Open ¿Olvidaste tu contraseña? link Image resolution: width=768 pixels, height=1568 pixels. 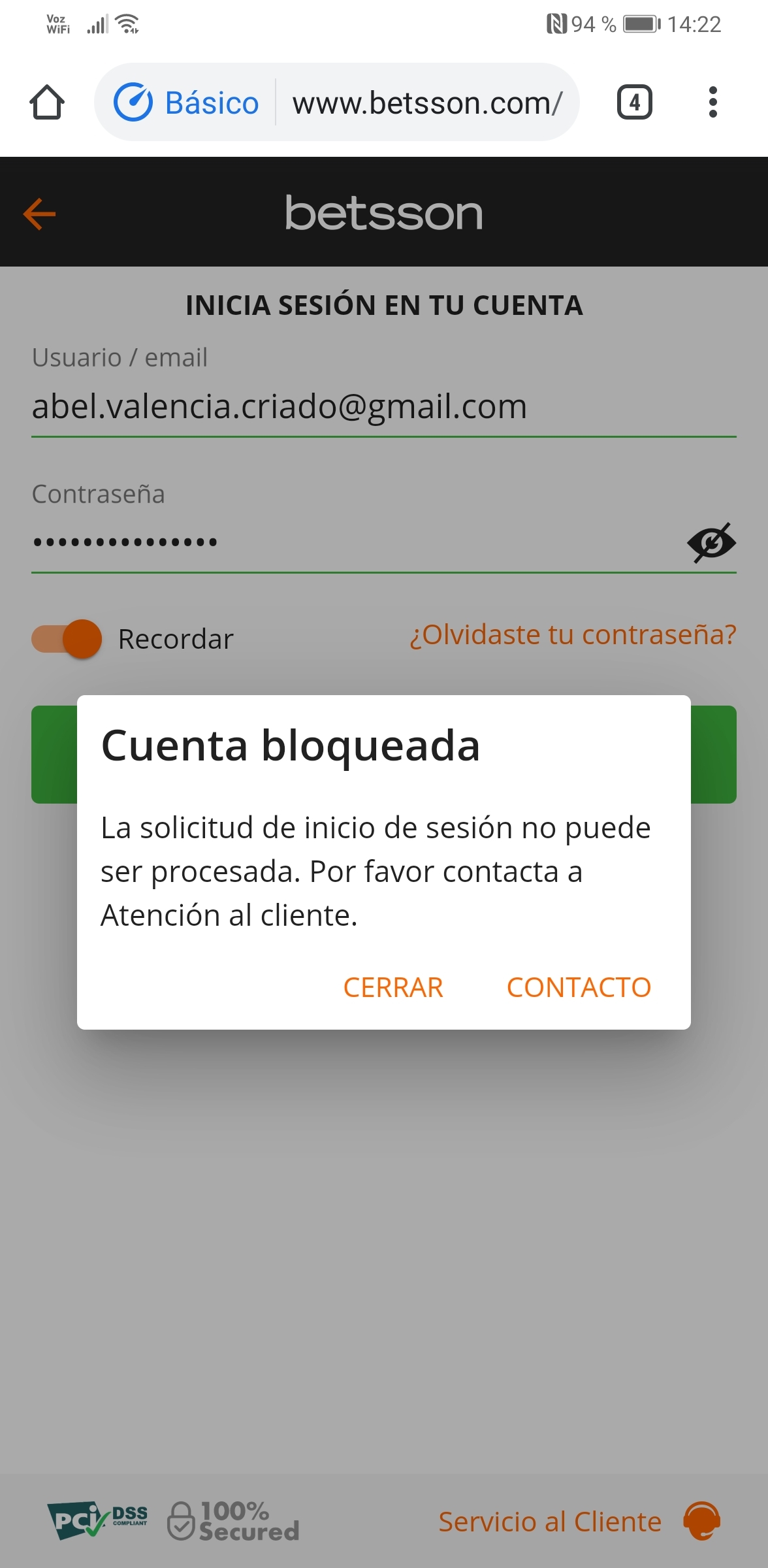[x=573, y=634]
